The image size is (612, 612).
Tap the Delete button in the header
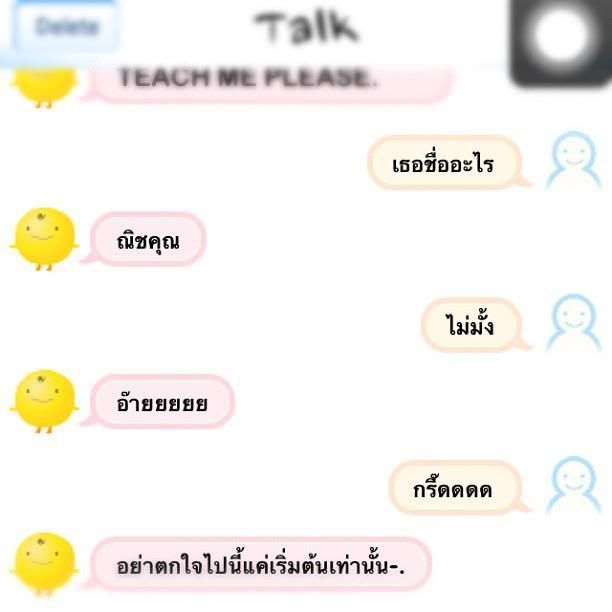click(x=67, y=27)
